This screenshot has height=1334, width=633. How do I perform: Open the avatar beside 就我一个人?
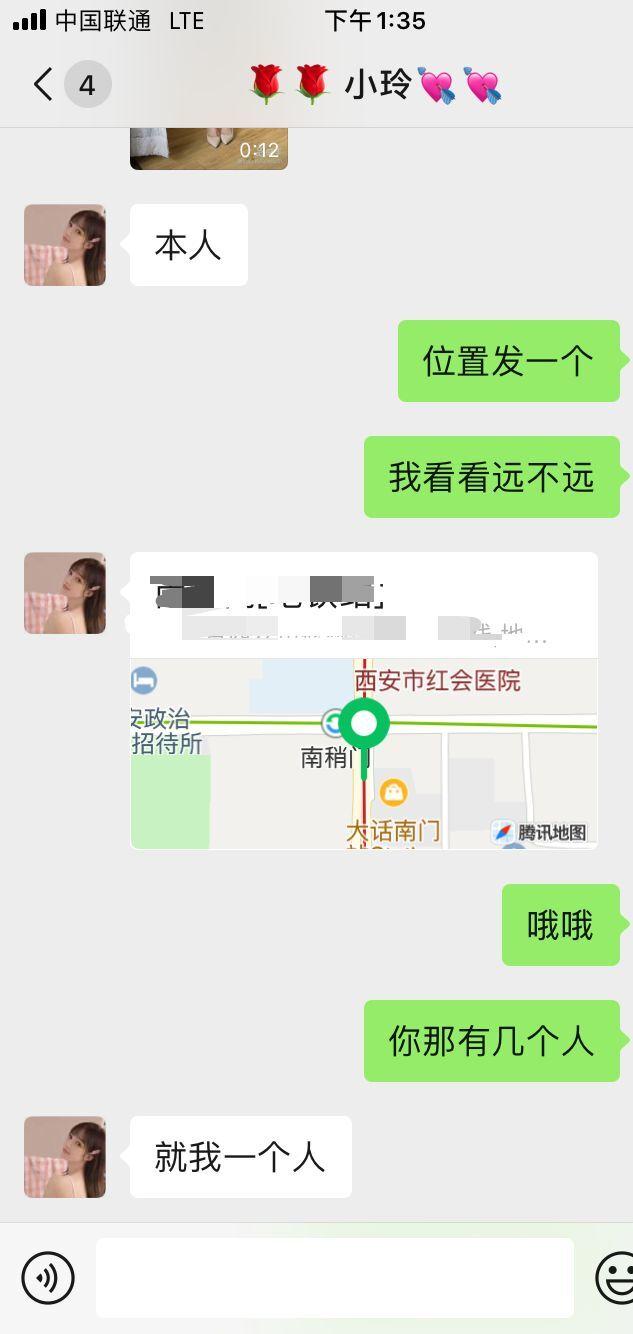(65, 1157)
